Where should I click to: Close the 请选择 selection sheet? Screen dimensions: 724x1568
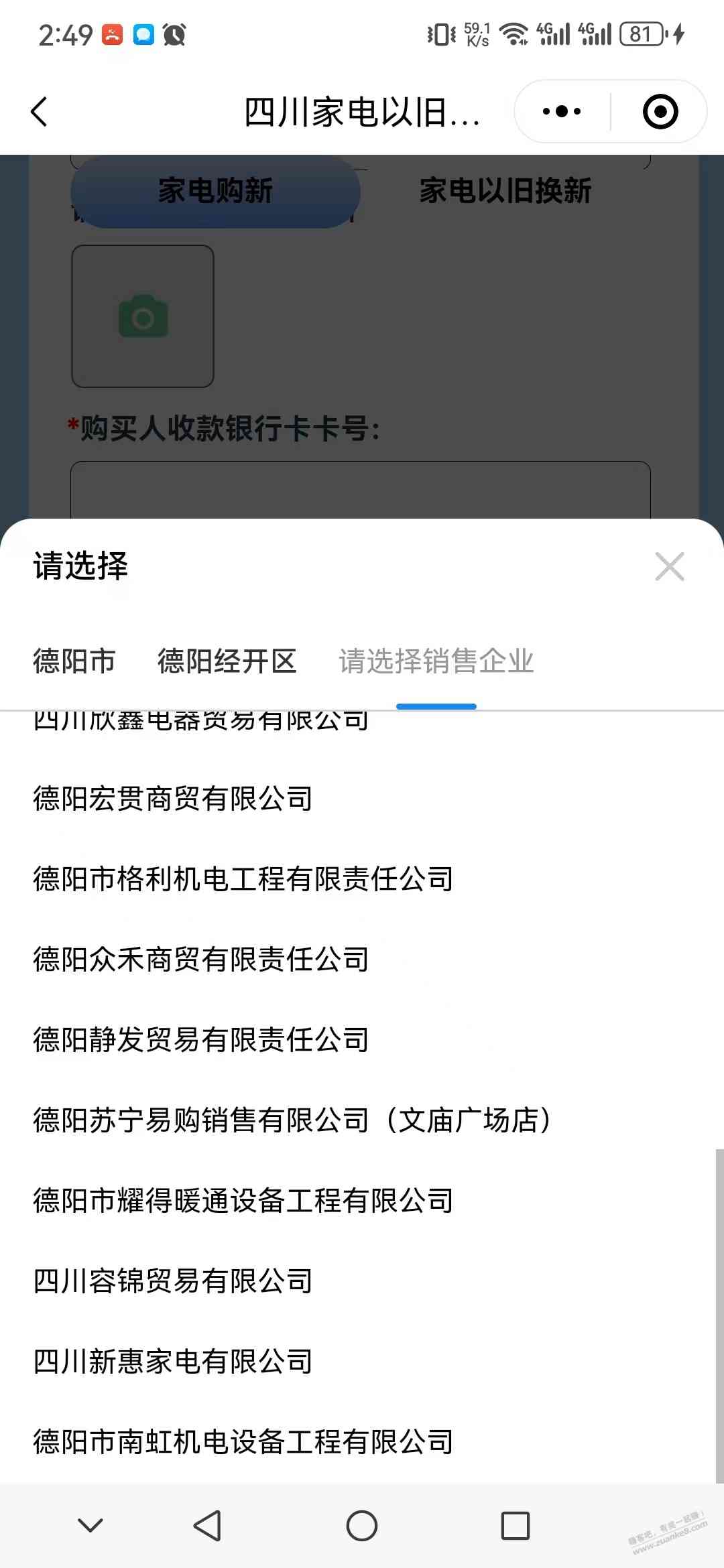669,566
